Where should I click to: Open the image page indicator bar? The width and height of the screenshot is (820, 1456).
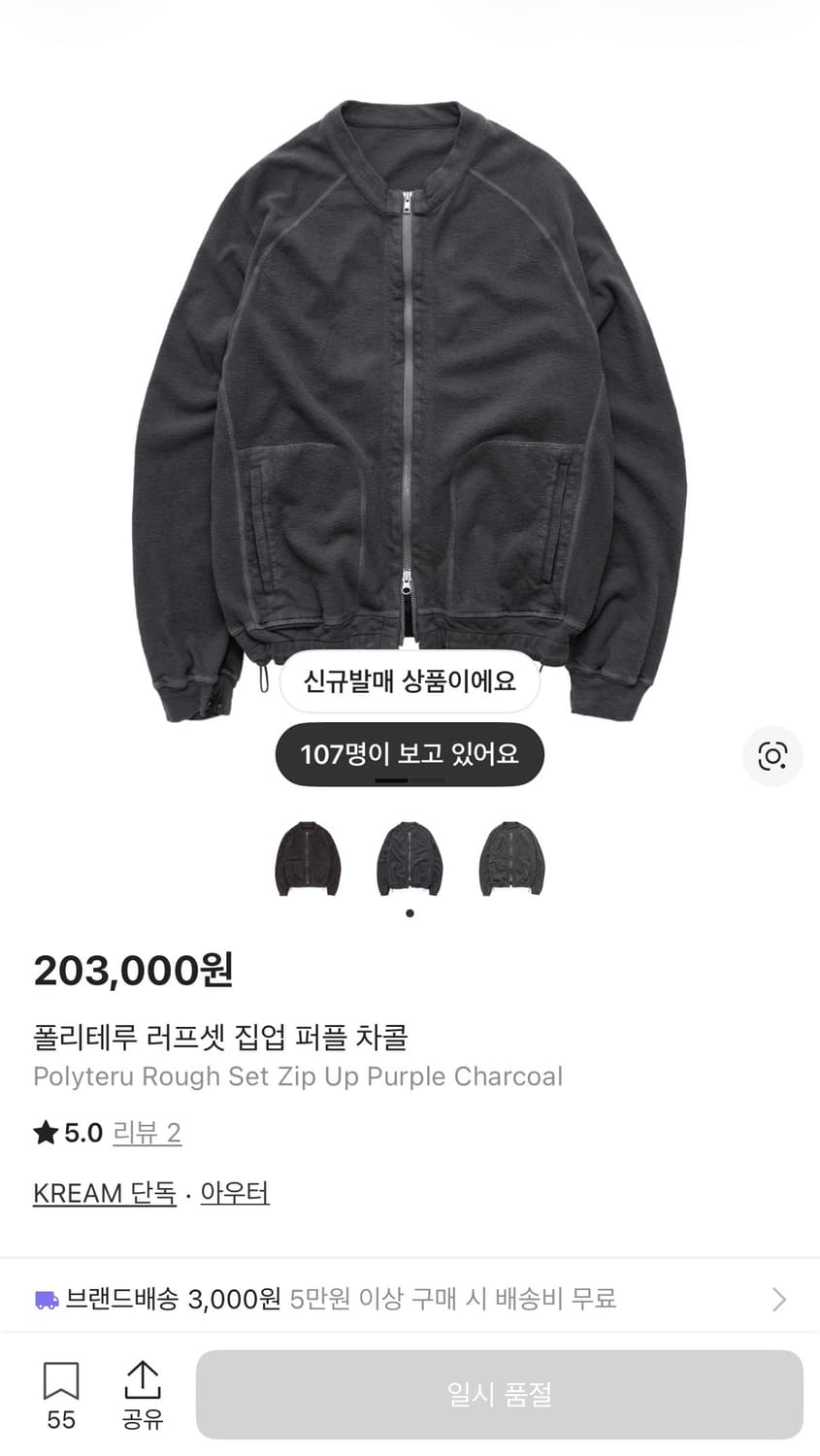tap(410, 781)
